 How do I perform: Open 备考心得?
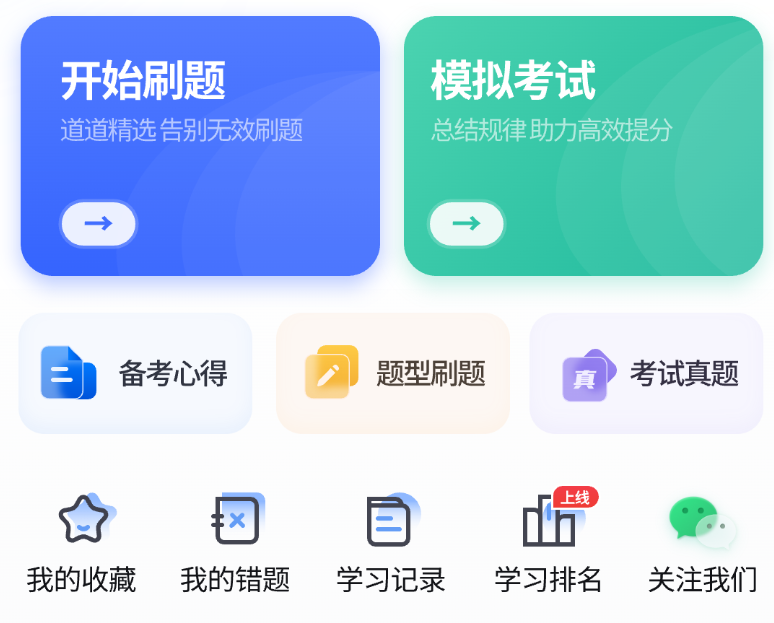coord(135,373)
